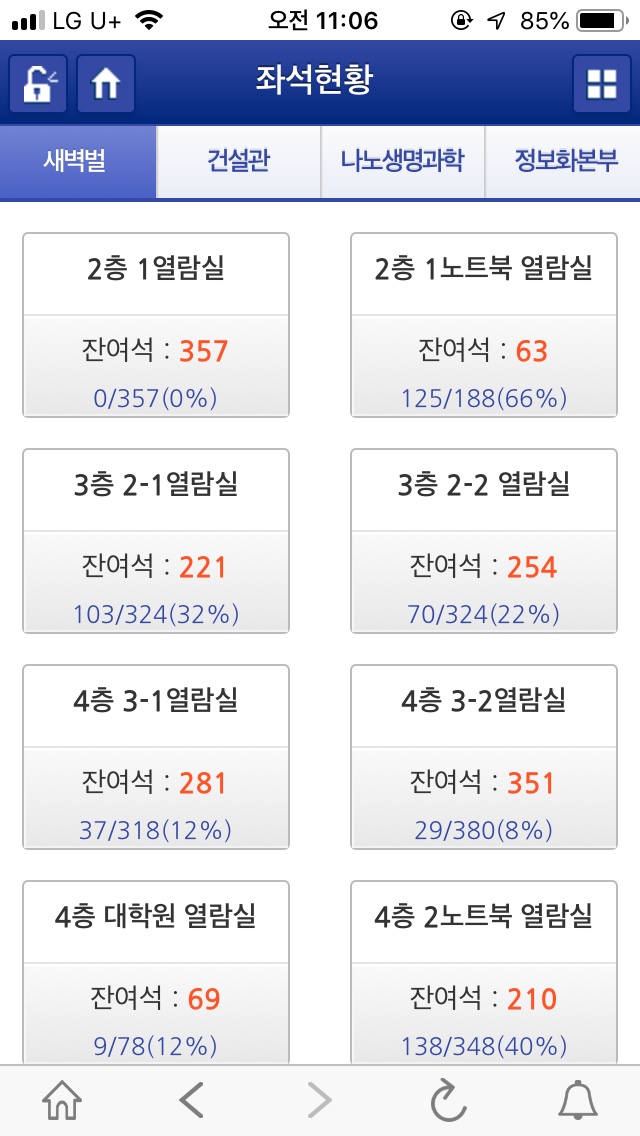The height and width of the screenshot is (1136, 640).
Task: View seats in 3층 2-1열람실
Action: point(156,540)
